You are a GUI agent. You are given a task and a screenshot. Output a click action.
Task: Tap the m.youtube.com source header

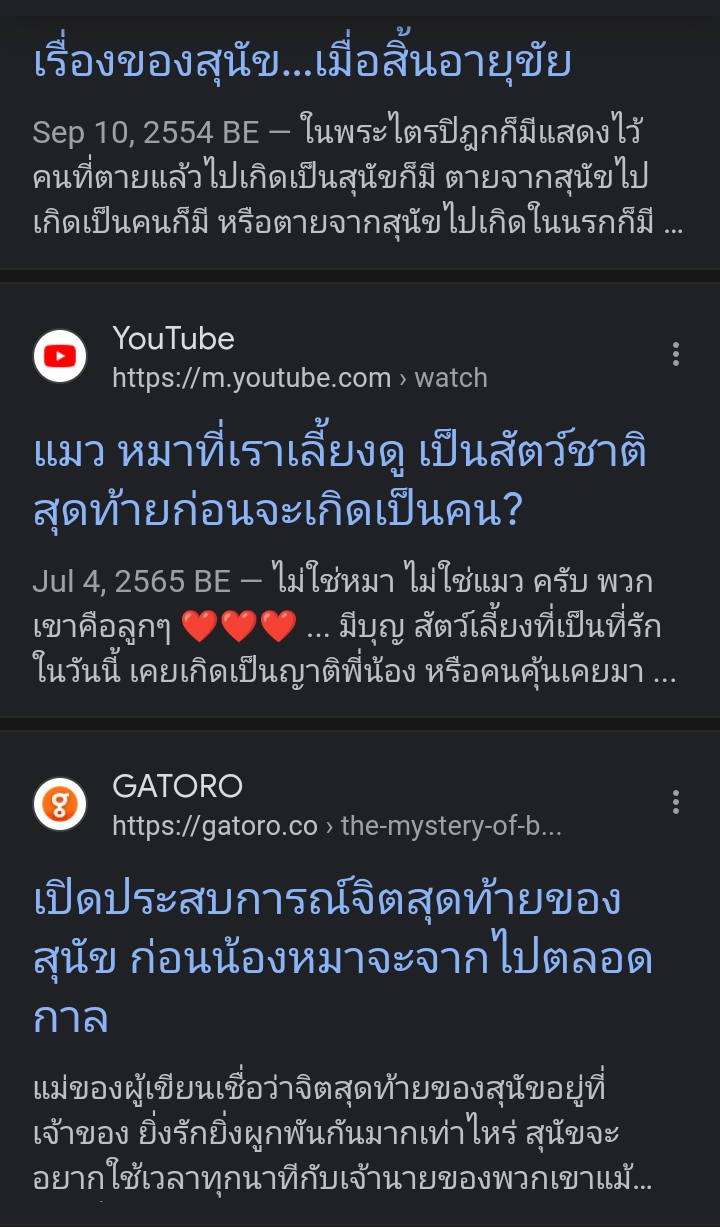(260, 356)
